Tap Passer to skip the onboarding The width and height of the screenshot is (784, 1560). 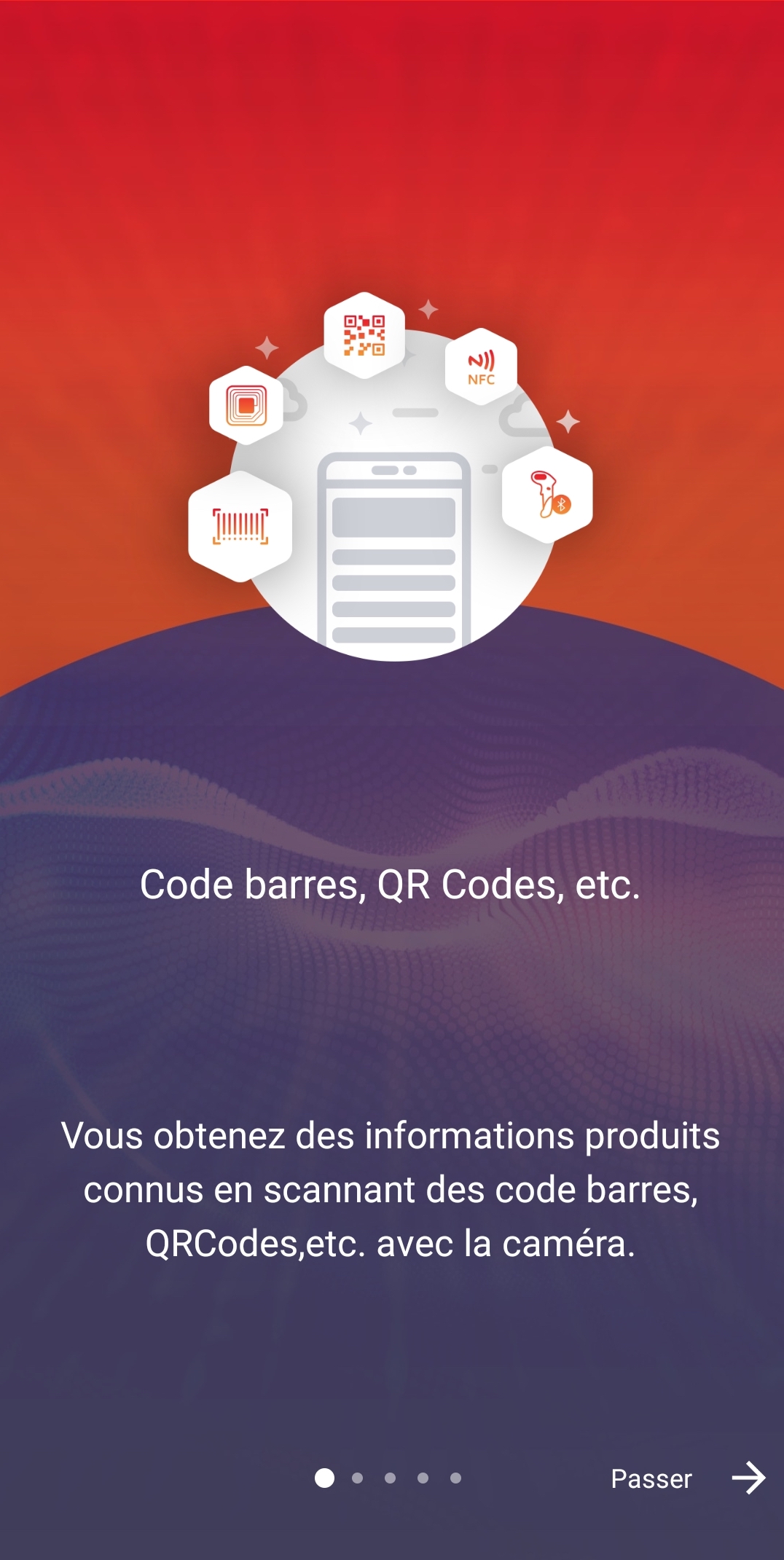(651, 1479)
